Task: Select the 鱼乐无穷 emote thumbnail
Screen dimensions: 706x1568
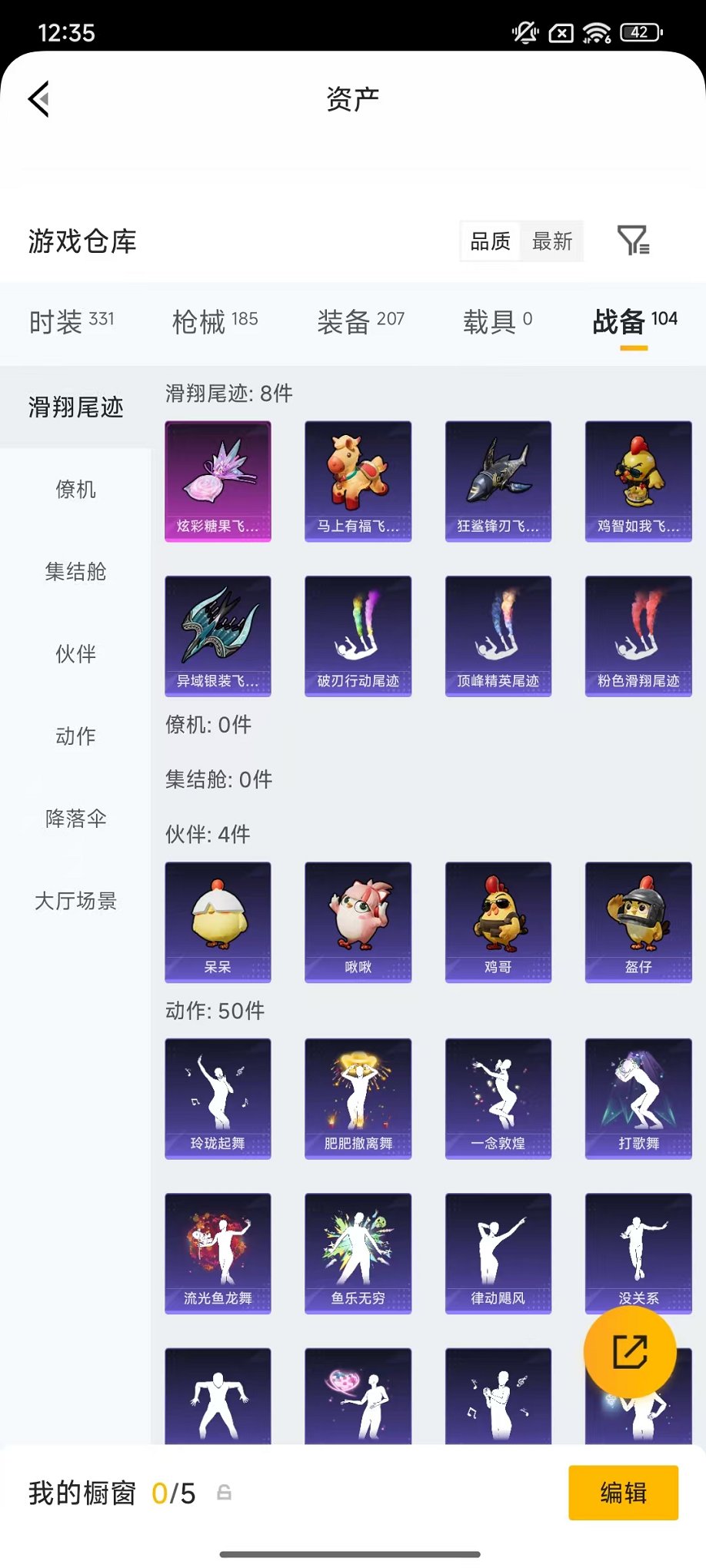Action: 358,1252
